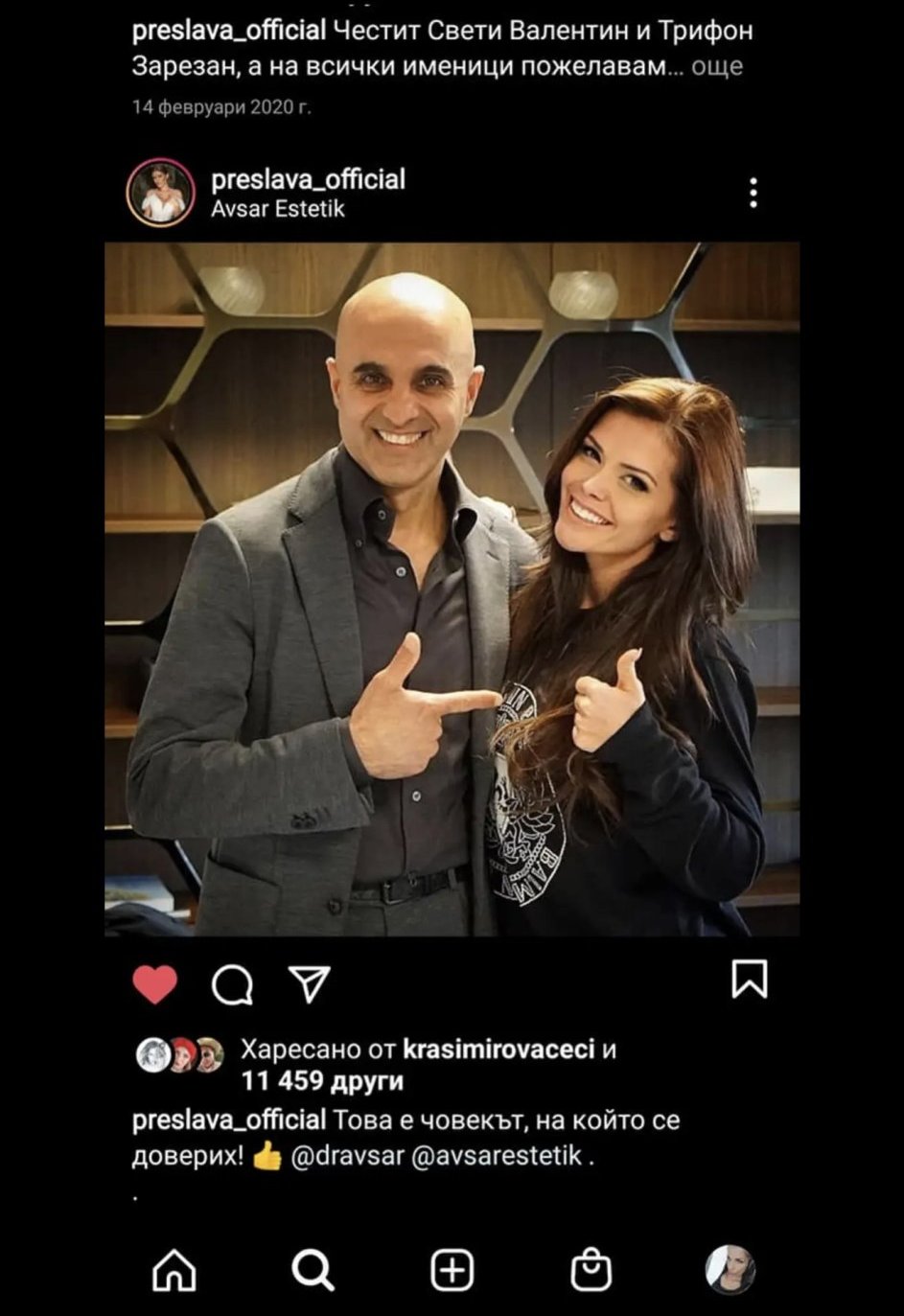This screenshot has width=904, height=1316.
Task: Expand the caption with "още"
Action: 716,67
